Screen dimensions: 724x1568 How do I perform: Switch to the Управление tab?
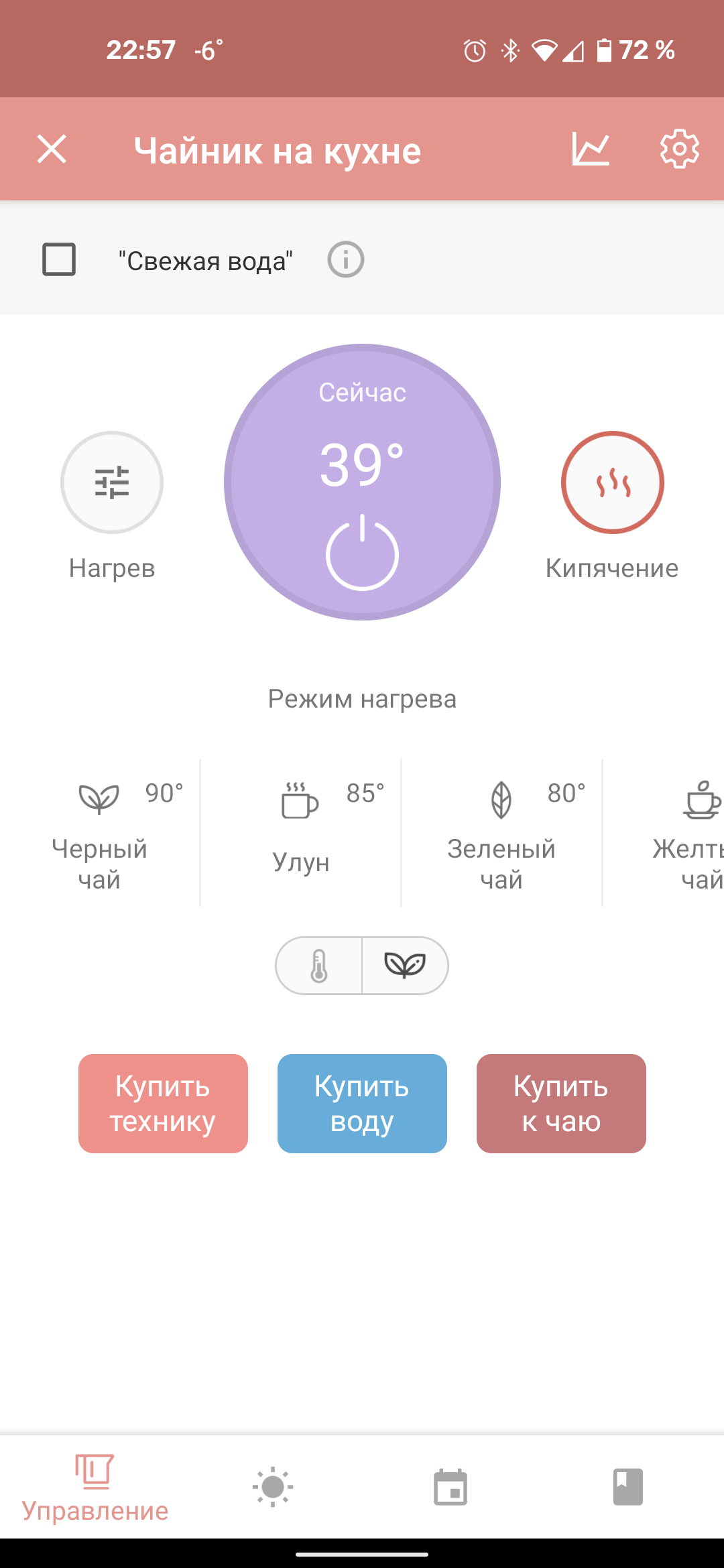[95, 1486]
